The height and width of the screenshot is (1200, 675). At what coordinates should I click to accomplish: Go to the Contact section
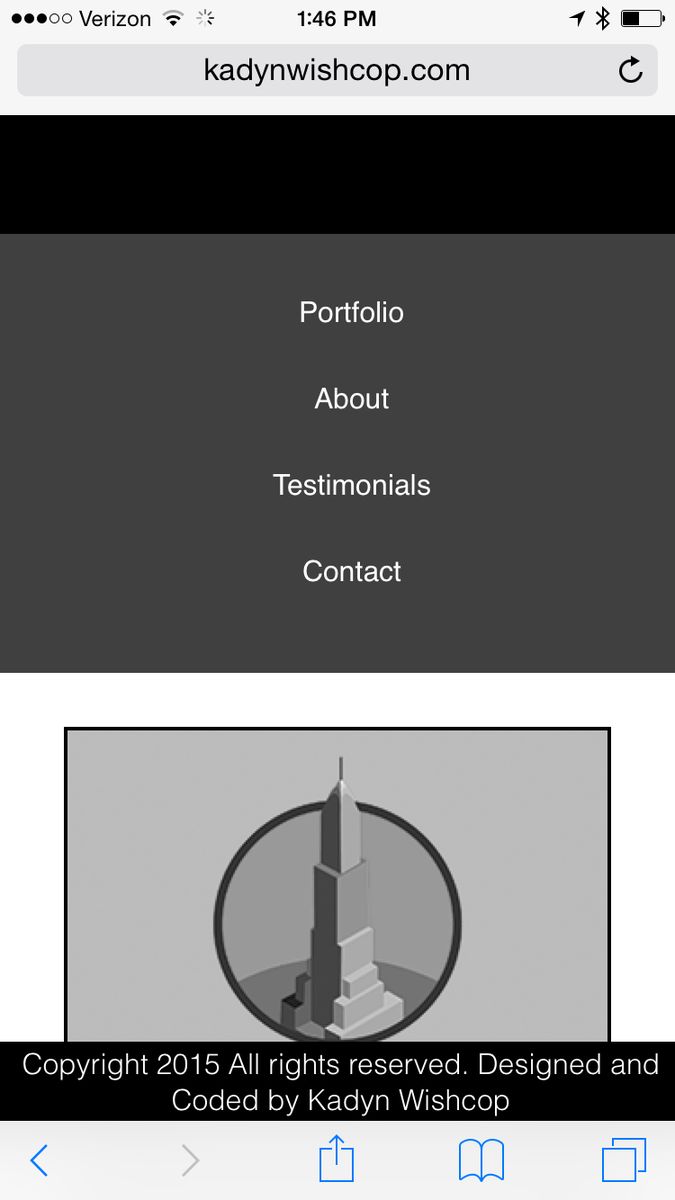[x=351, y=571]
